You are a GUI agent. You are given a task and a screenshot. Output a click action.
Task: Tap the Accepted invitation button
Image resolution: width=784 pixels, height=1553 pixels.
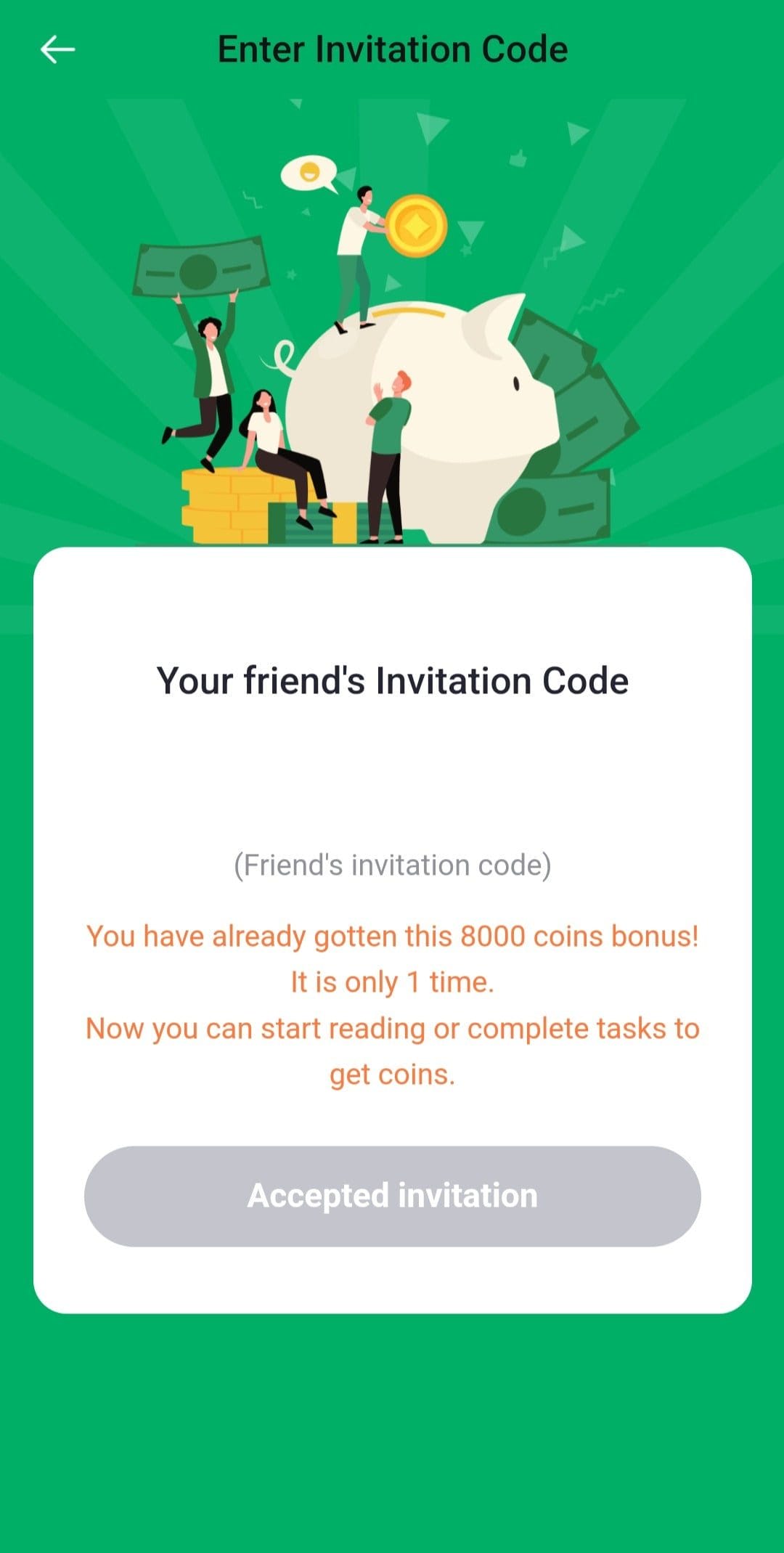[x=392, y=1196]
